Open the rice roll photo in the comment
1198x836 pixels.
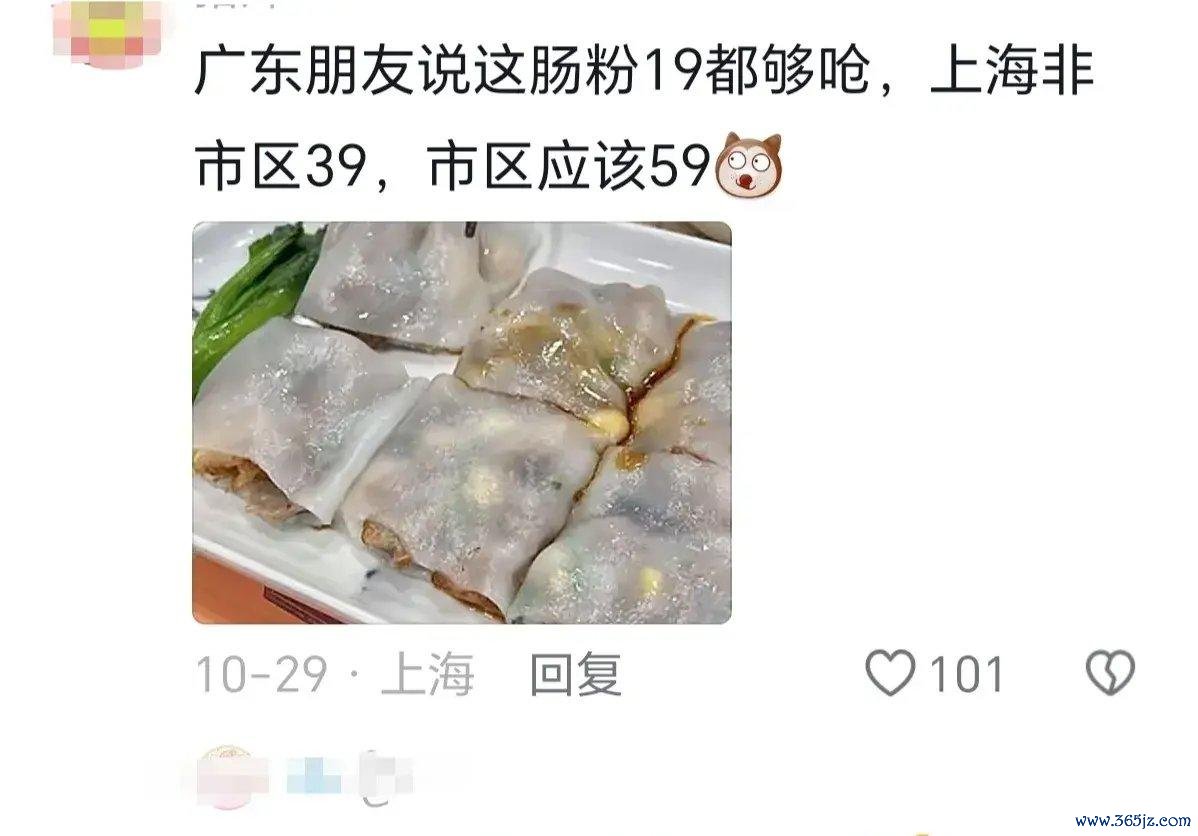461,422
